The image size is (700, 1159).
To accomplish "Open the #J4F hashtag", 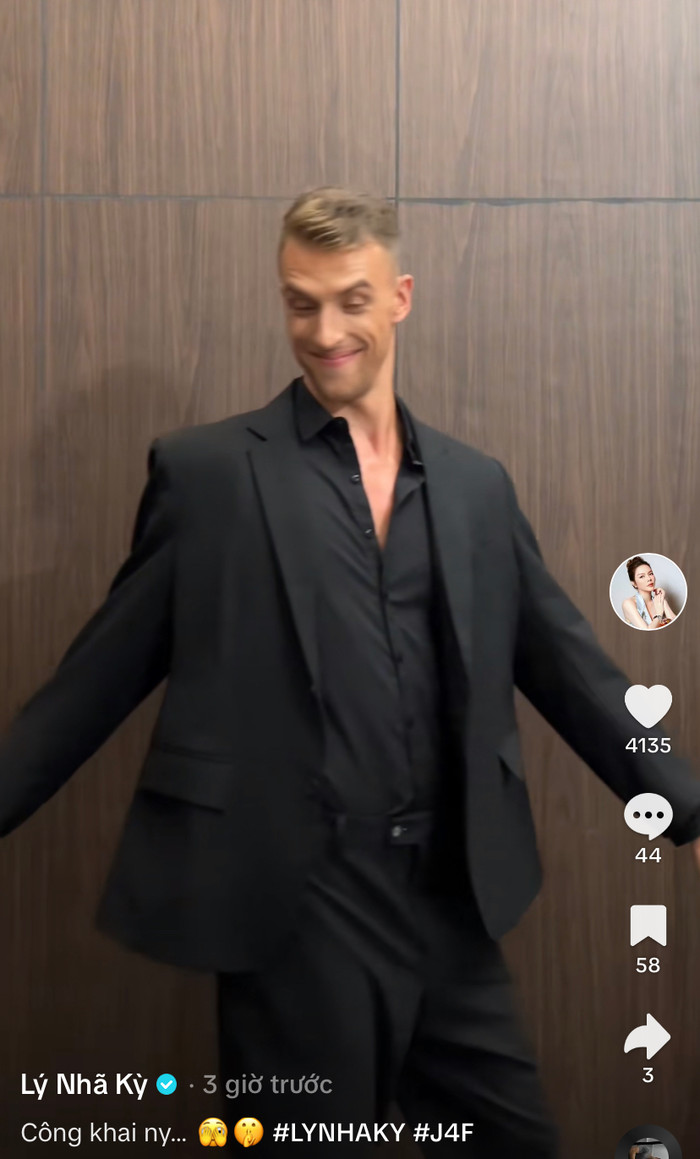I will coord(444,1133).
